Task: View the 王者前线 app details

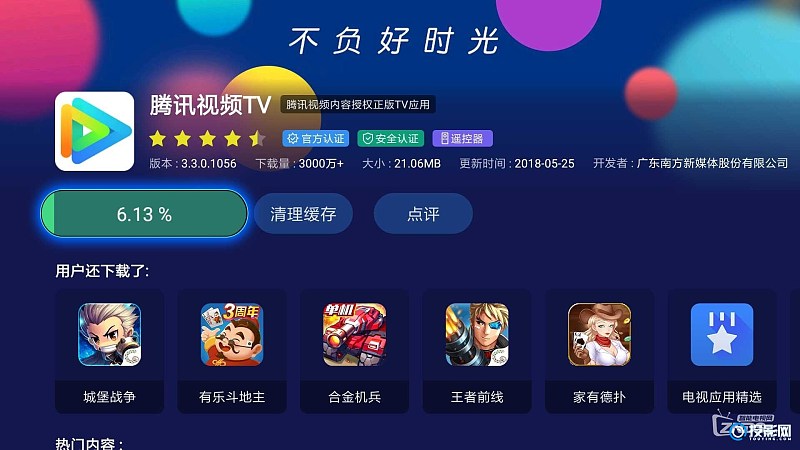Action: 477,350
